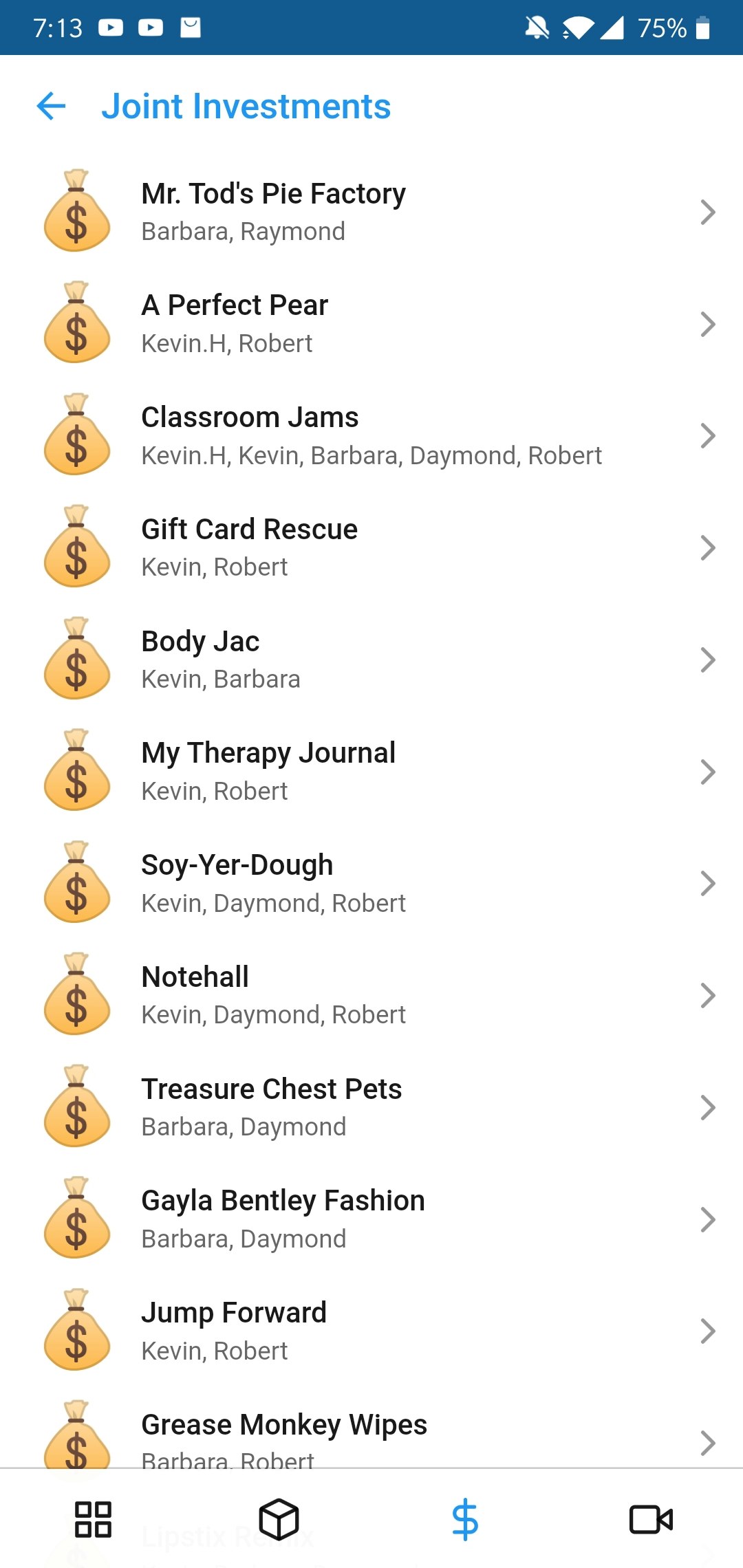Switch to the cube products tab
743x1568 pixels.
(x=279, y=1519)
